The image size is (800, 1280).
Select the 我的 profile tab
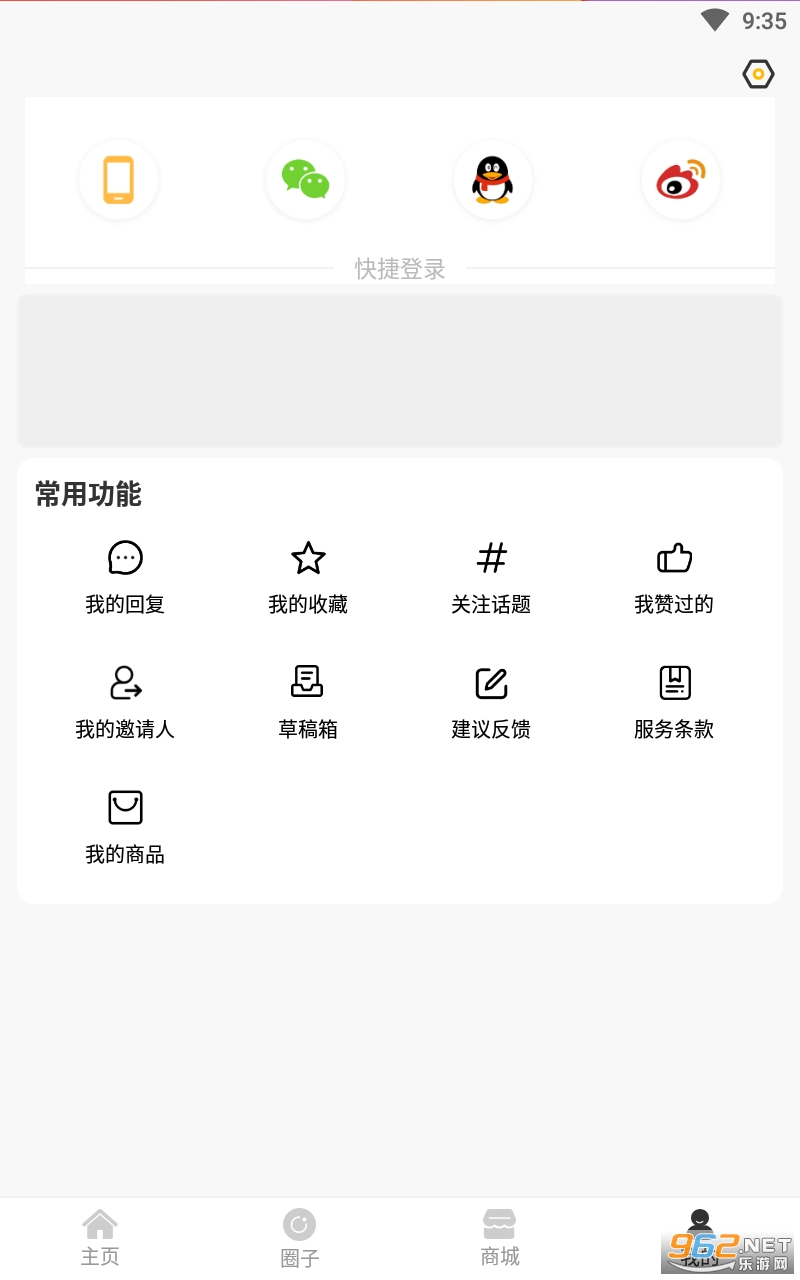tap(699, 1236)
